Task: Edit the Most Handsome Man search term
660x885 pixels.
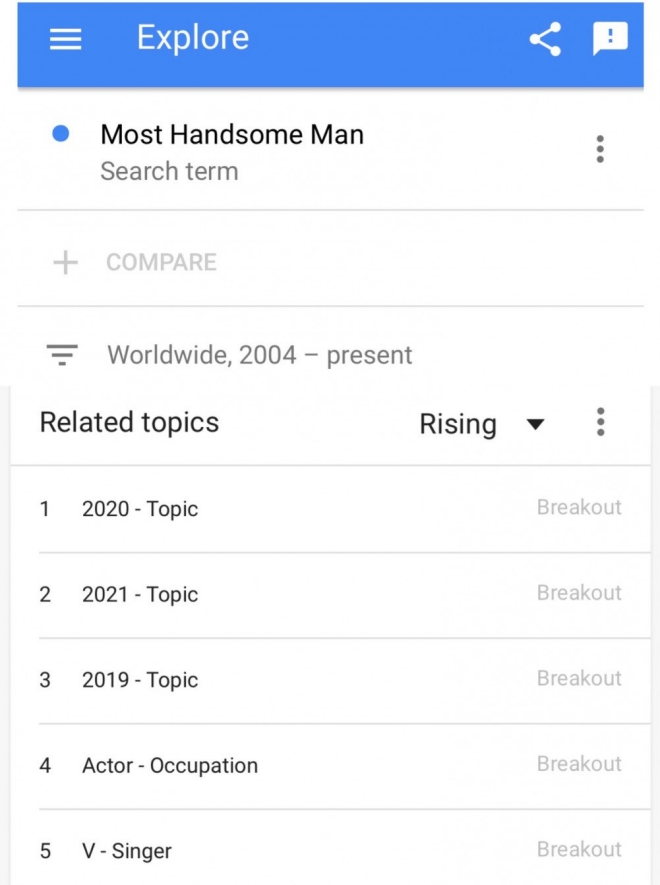Action: point(232,135)
